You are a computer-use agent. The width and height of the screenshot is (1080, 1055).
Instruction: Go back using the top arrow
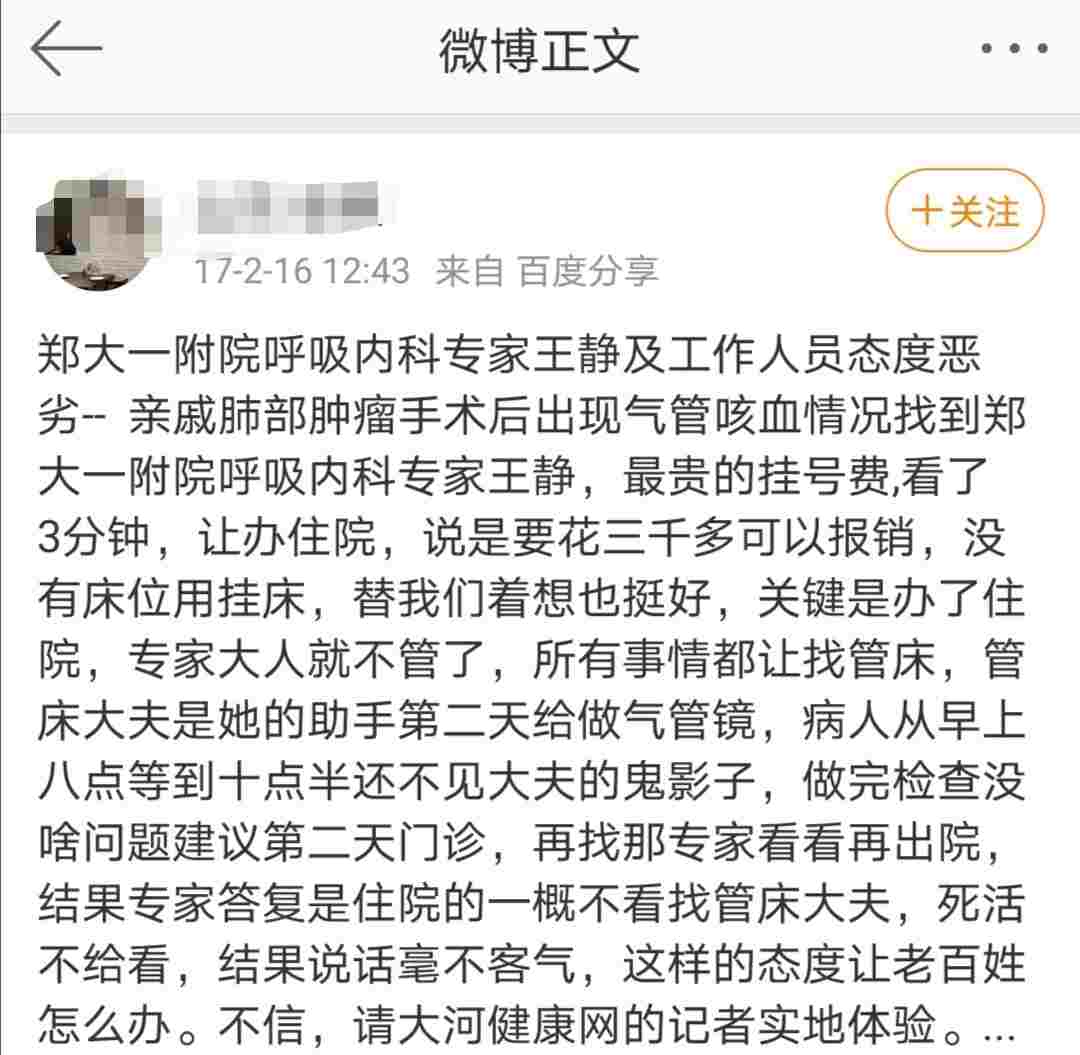point(66,50)
